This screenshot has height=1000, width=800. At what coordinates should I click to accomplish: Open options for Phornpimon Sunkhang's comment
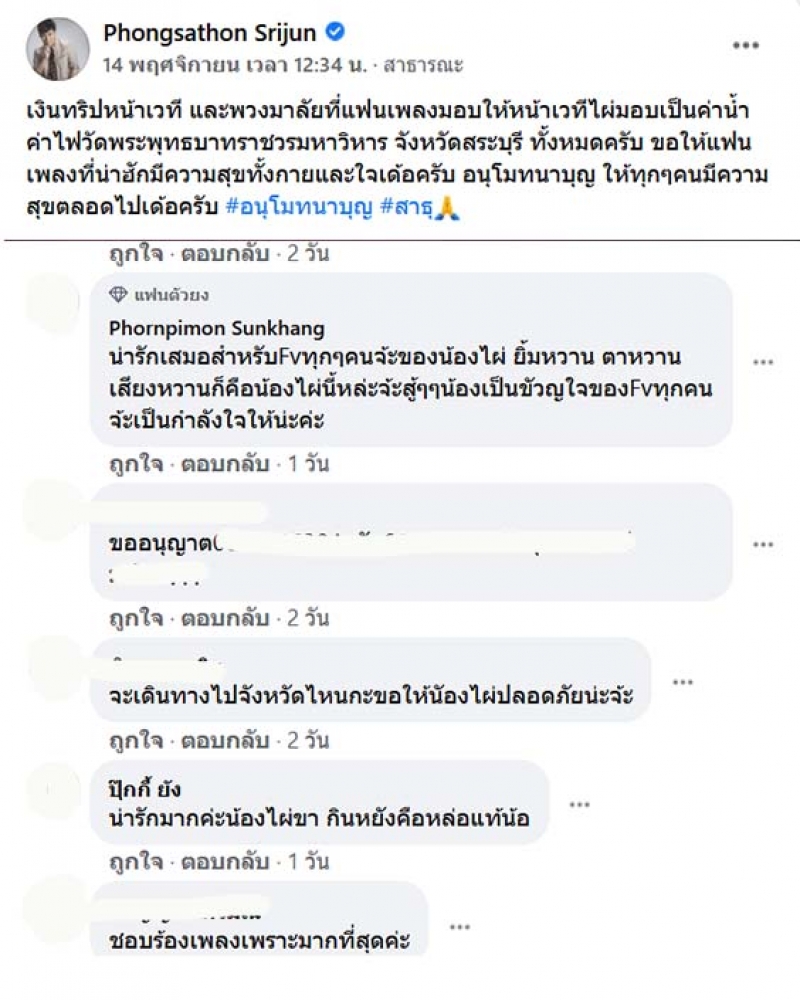763,362
